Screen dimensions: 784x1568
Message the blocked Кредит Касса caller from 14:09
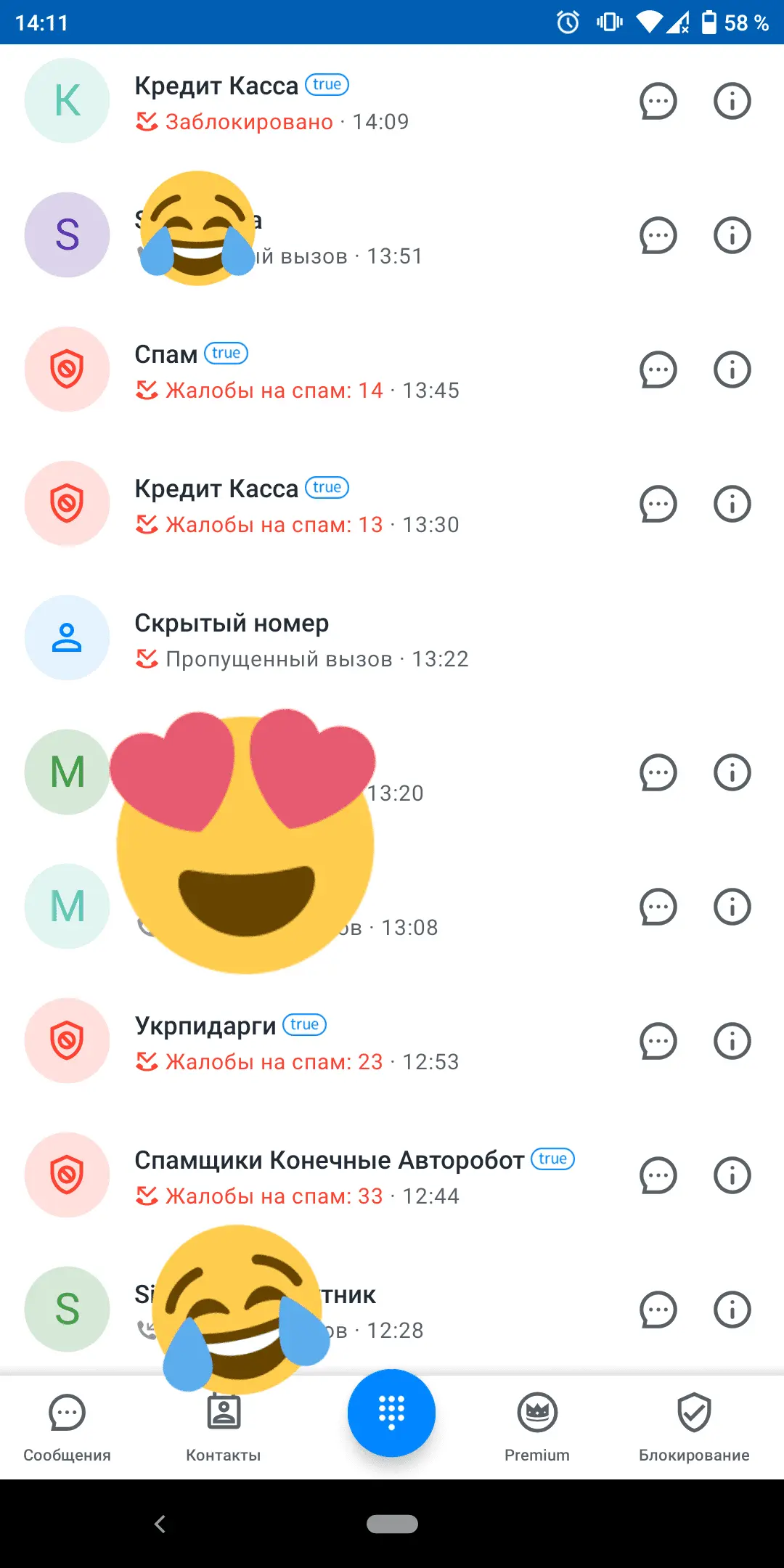(658, 101)
